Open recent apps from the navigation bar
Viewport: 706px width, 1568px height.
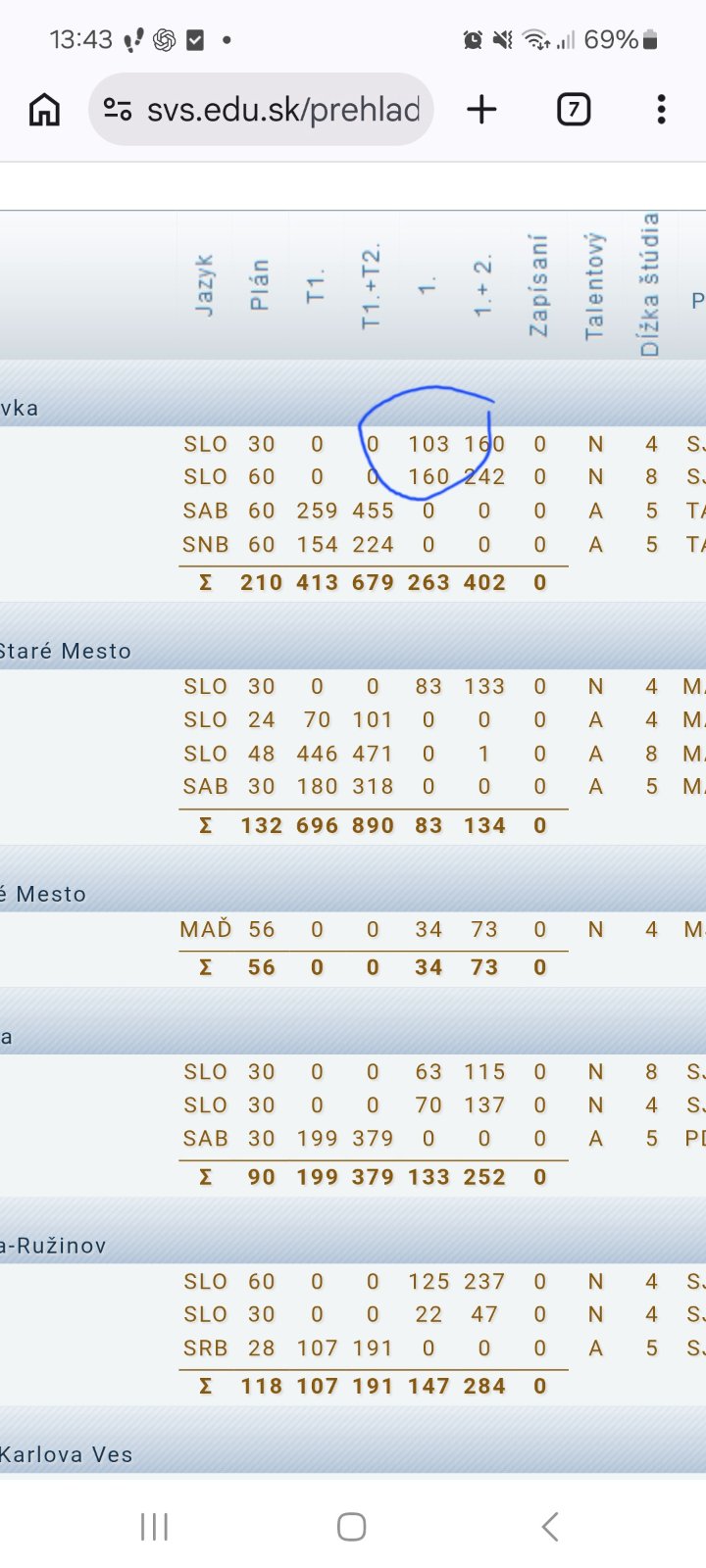point(154,1526)
